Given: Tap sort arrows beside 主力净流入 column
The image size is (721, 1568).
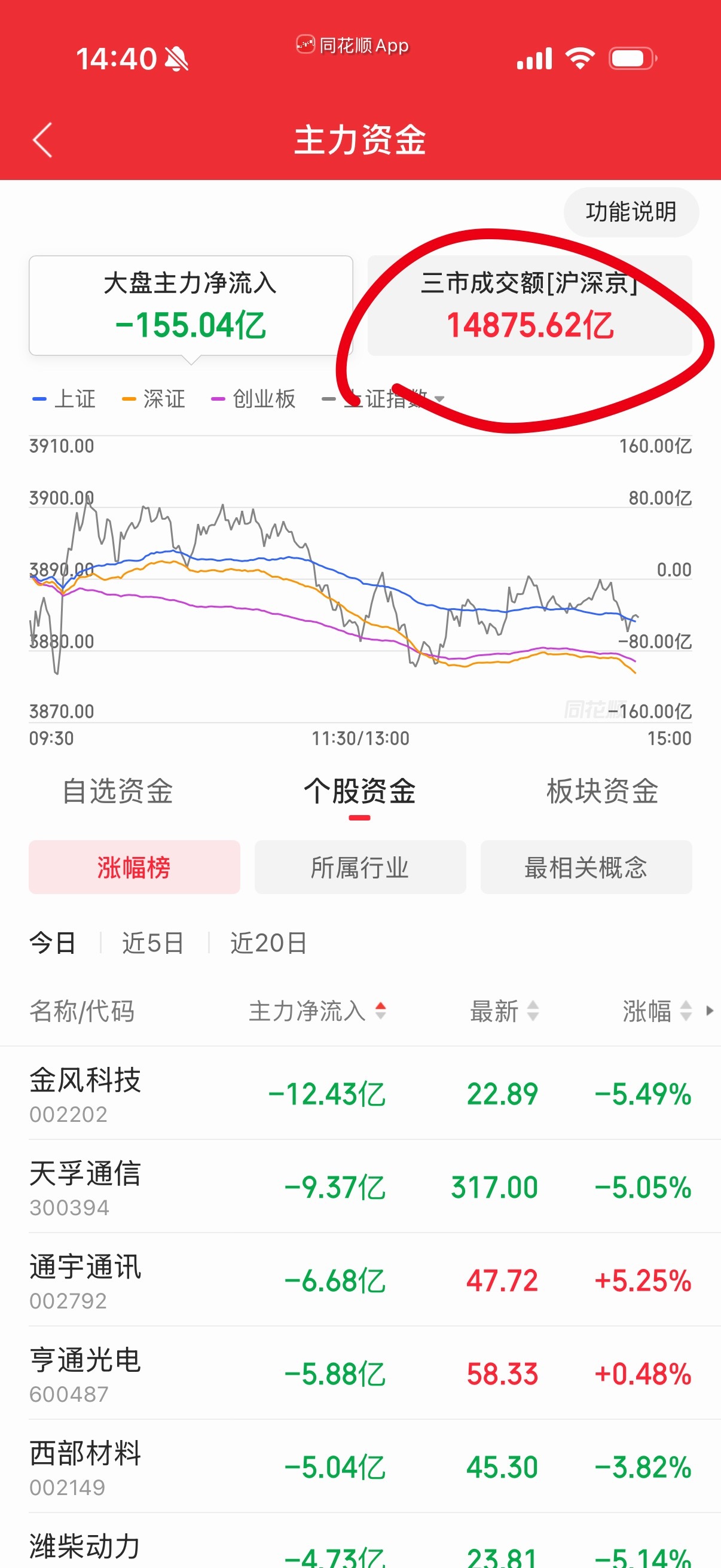Looking at the screenshot, I should coord(381,1012).
